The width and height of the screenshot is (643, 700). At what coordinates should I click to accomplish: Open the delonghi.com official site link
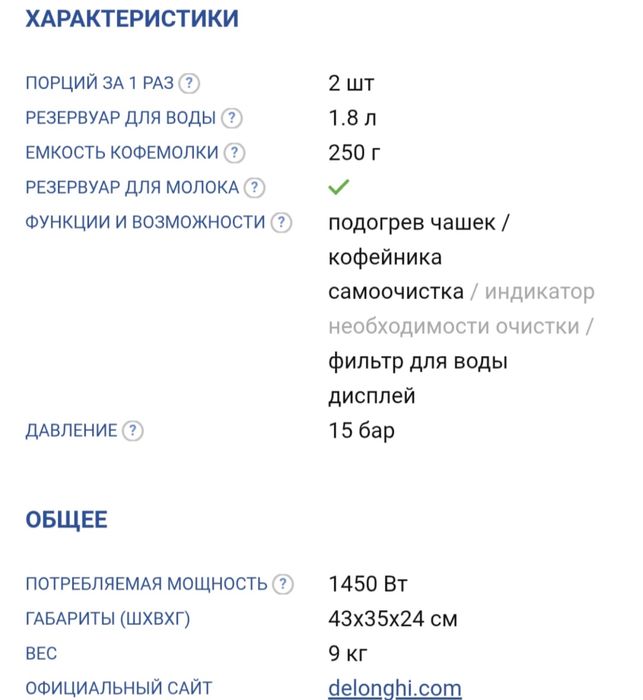point(394,688)
